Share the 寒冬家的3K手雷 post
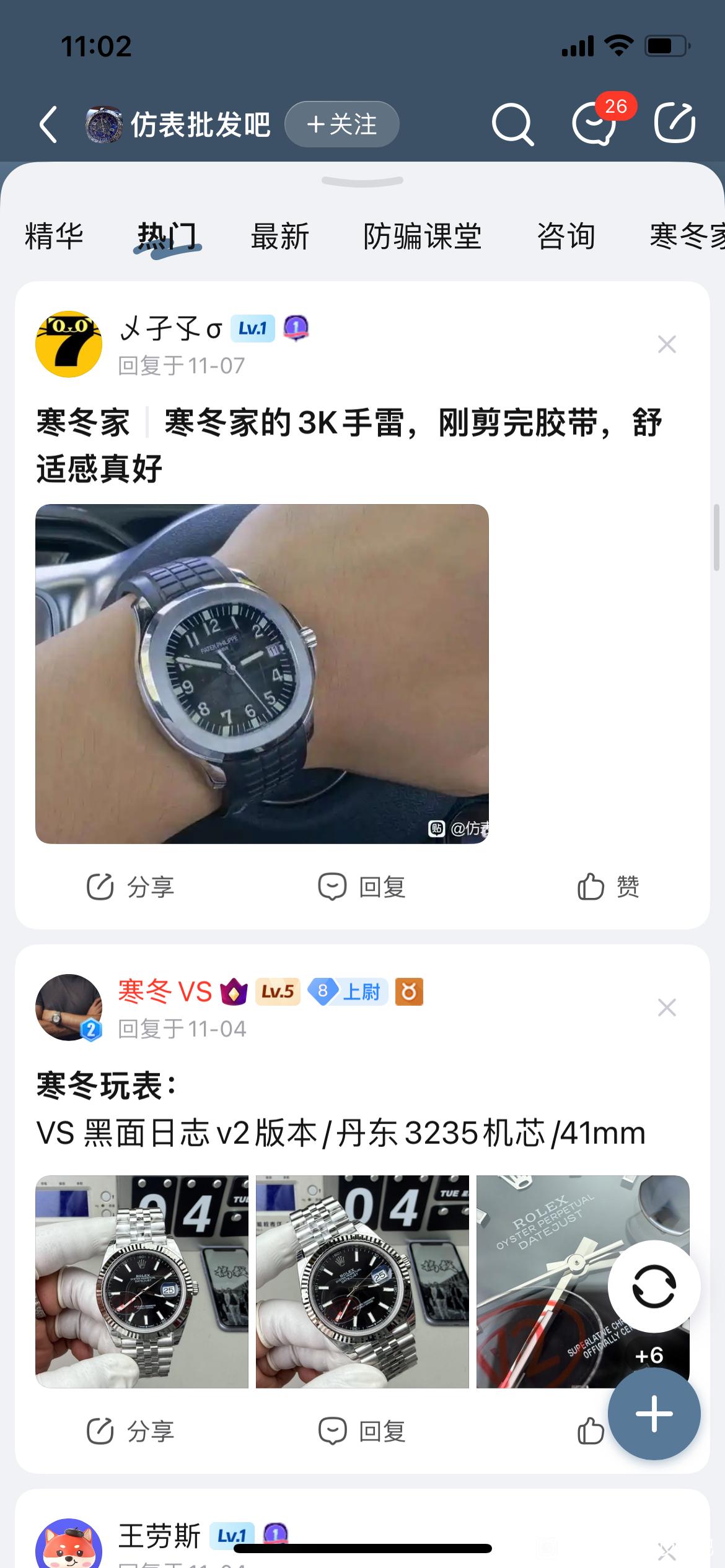 click(131, 887)
